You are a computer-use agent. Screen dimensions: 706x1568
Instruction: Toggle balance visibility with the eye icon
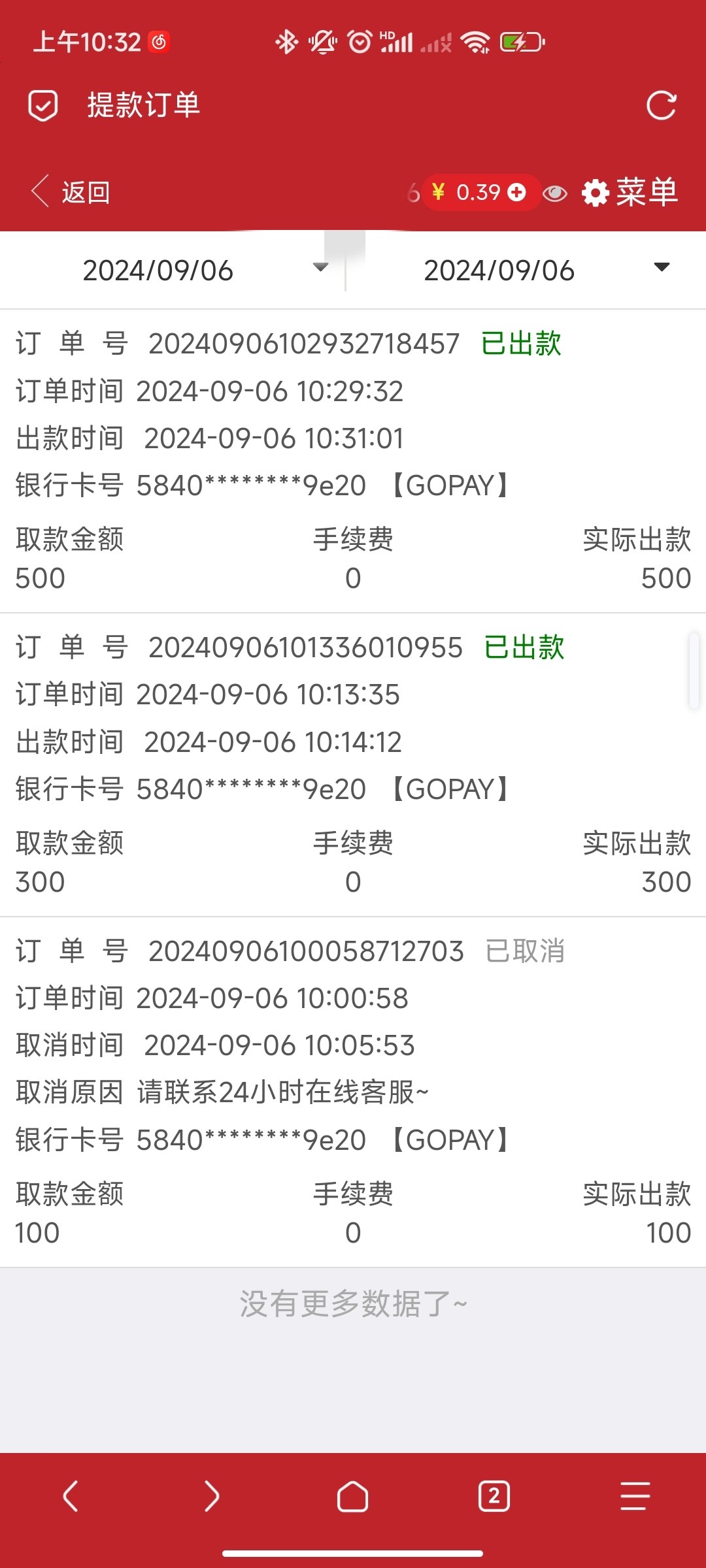[555, 193]
